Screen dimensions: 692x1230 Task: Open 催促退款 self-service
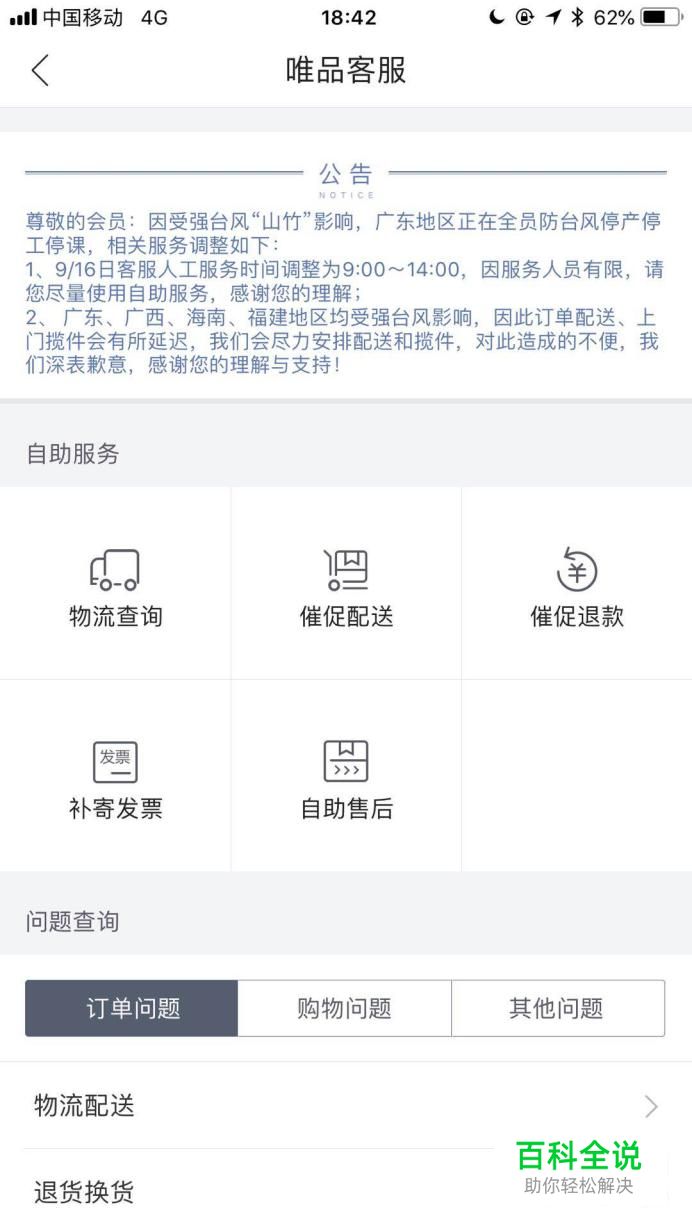pos(577,584)
